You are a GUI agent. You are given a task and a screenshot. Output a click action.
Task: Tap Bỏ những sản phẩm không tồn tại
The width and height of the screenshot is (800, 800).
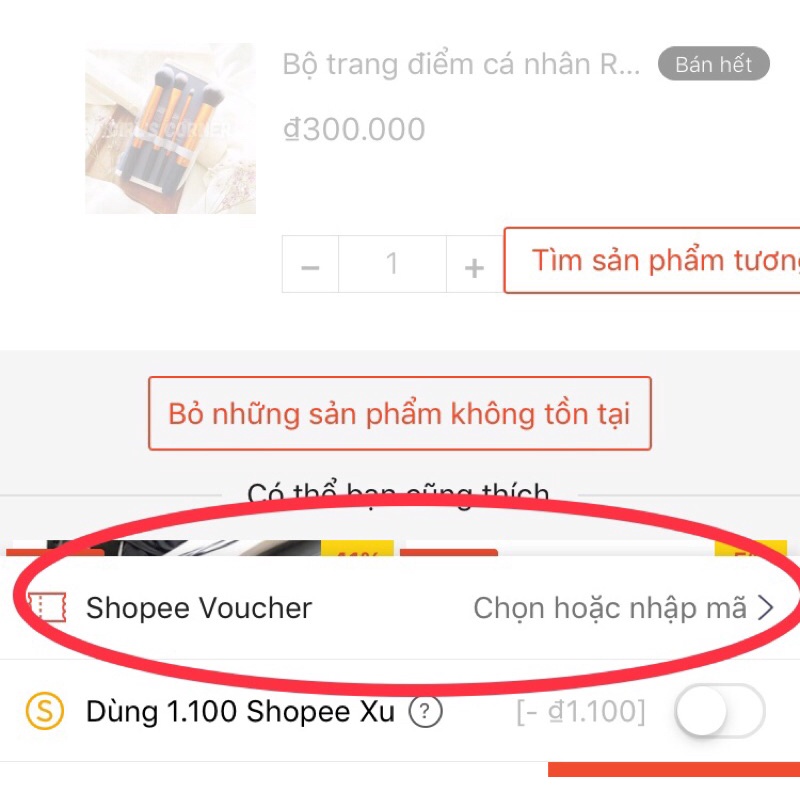tap(399, 414)
